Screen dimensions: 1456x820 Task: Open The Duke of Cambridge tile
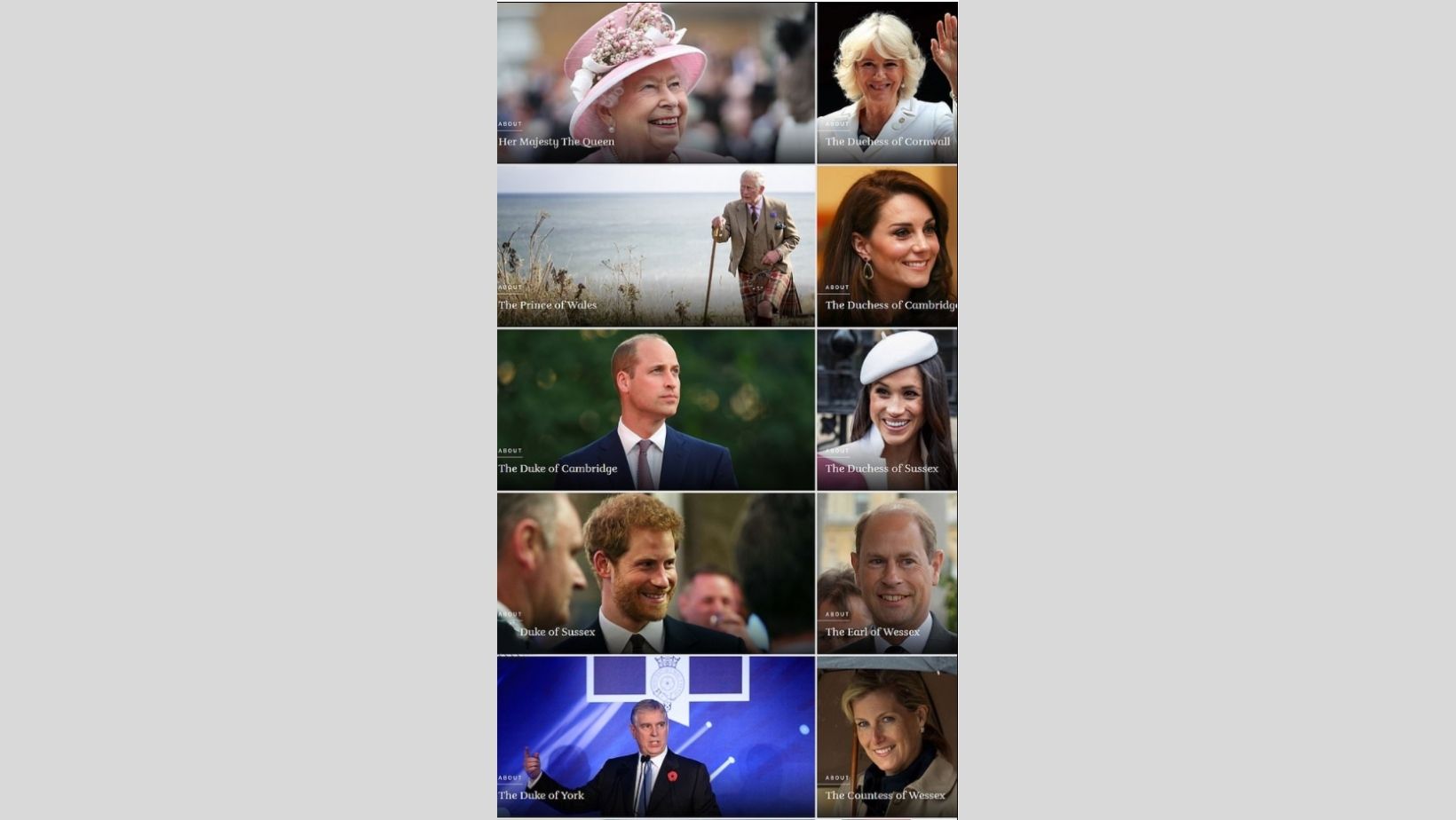558,468
